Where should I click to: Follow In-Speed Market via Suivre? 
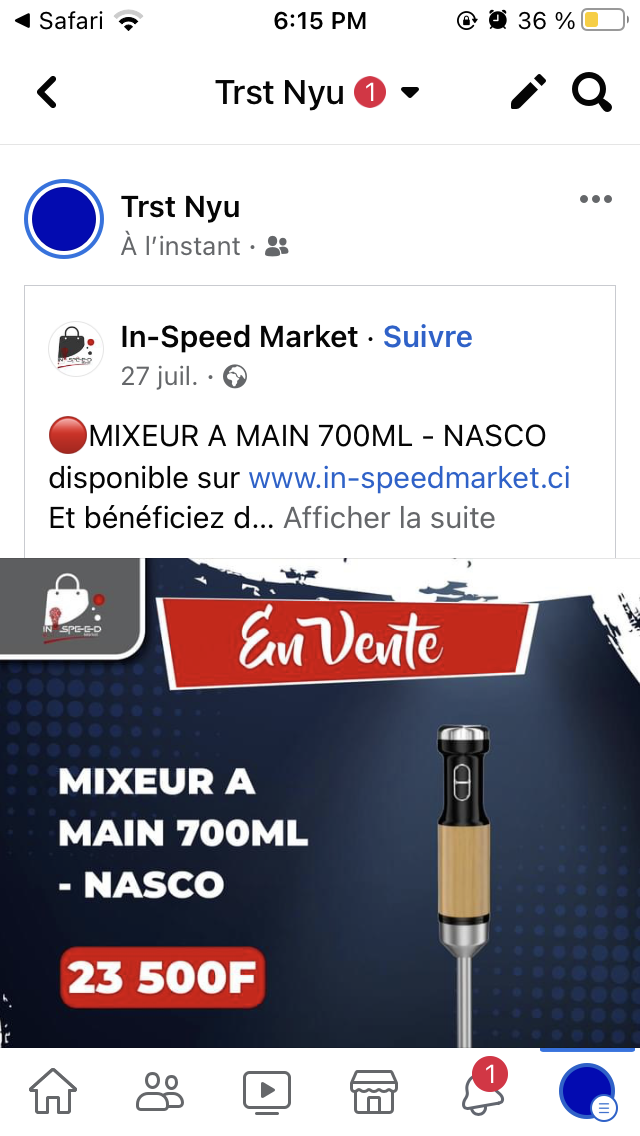(428, 337)
